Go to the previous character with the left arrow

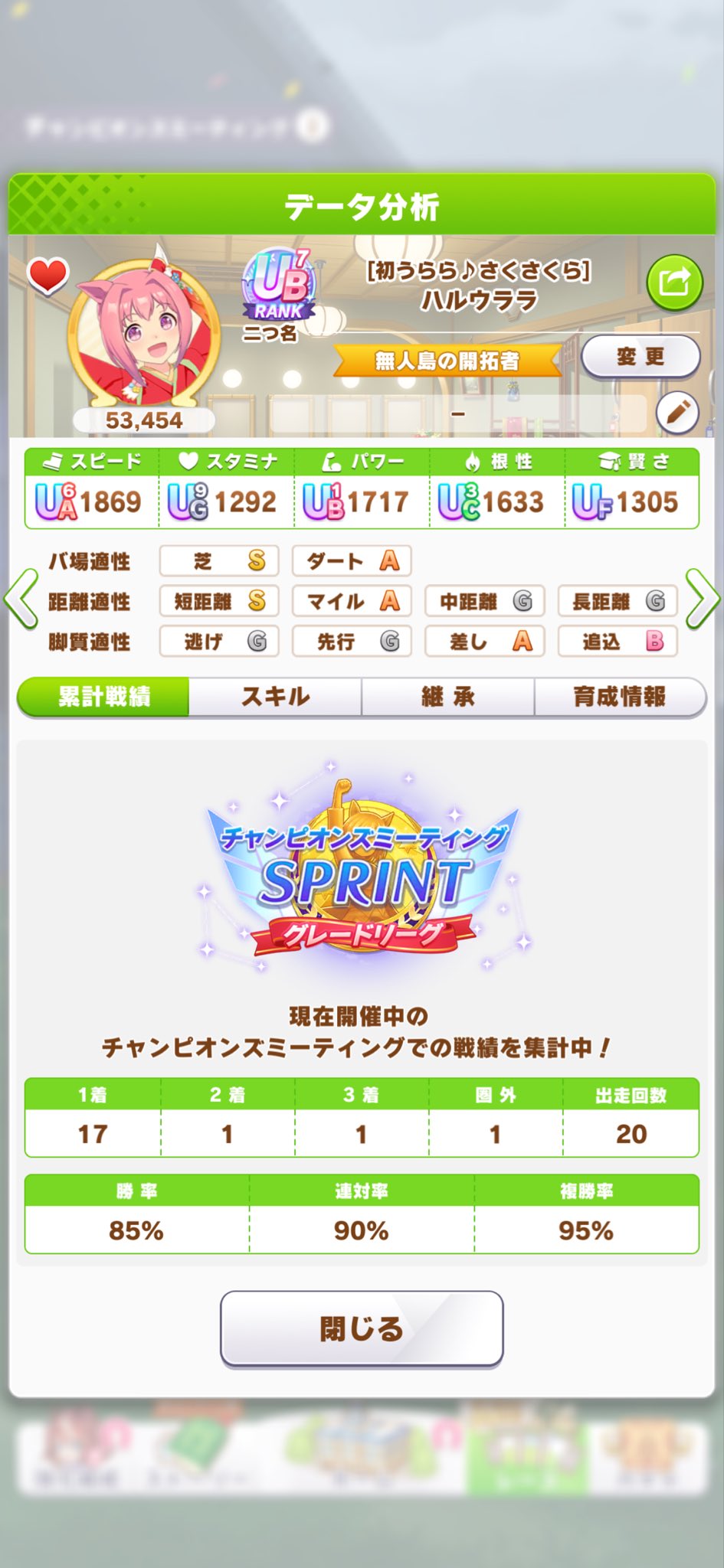click(21, 599)
